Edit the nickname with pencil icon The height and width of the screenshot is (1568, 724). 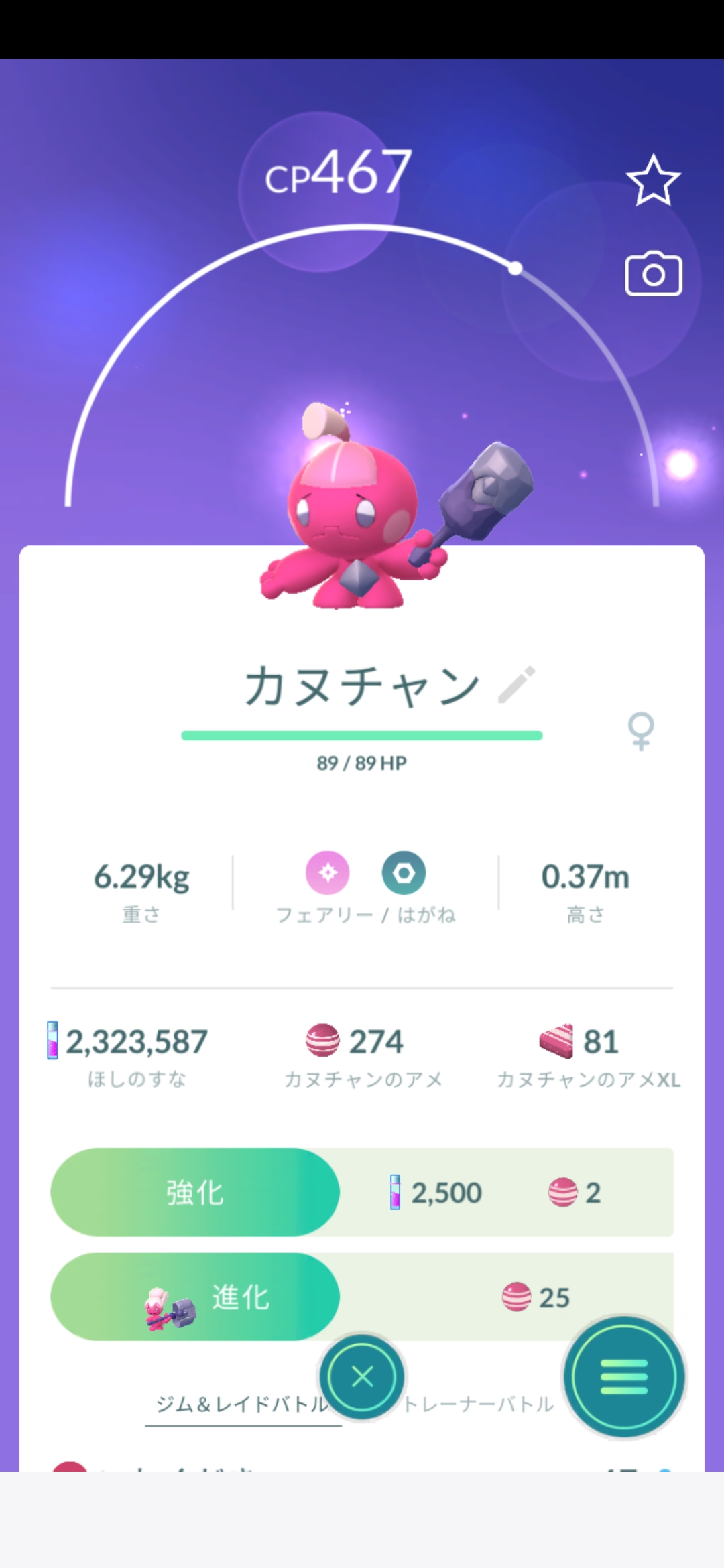tap(517, 684)
